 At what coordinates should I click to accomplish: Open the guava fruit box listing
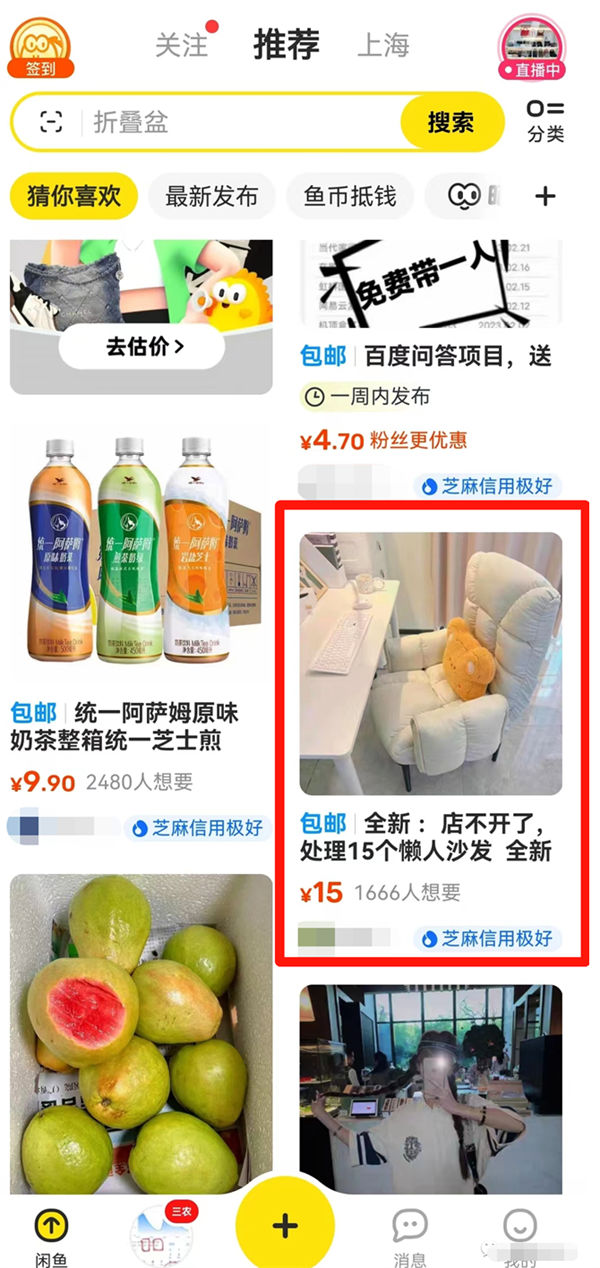point(140,1030)
